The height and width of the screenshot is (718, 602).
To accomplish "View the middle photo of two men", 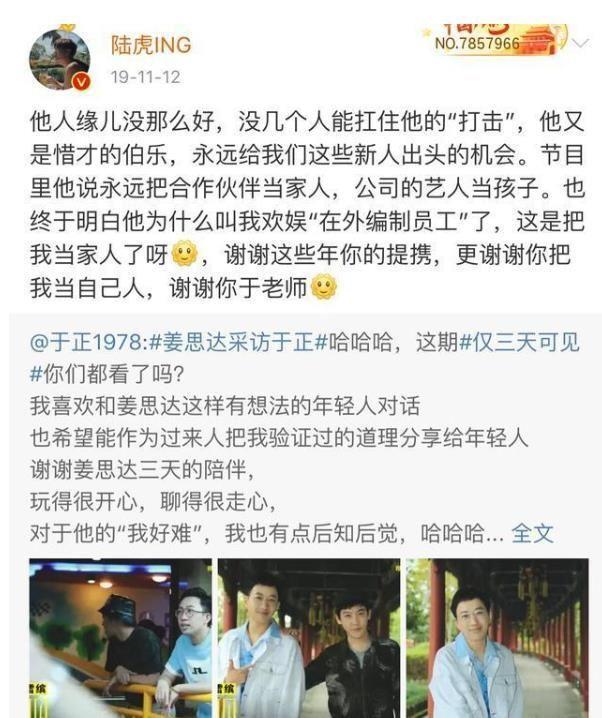I will 309,637.
